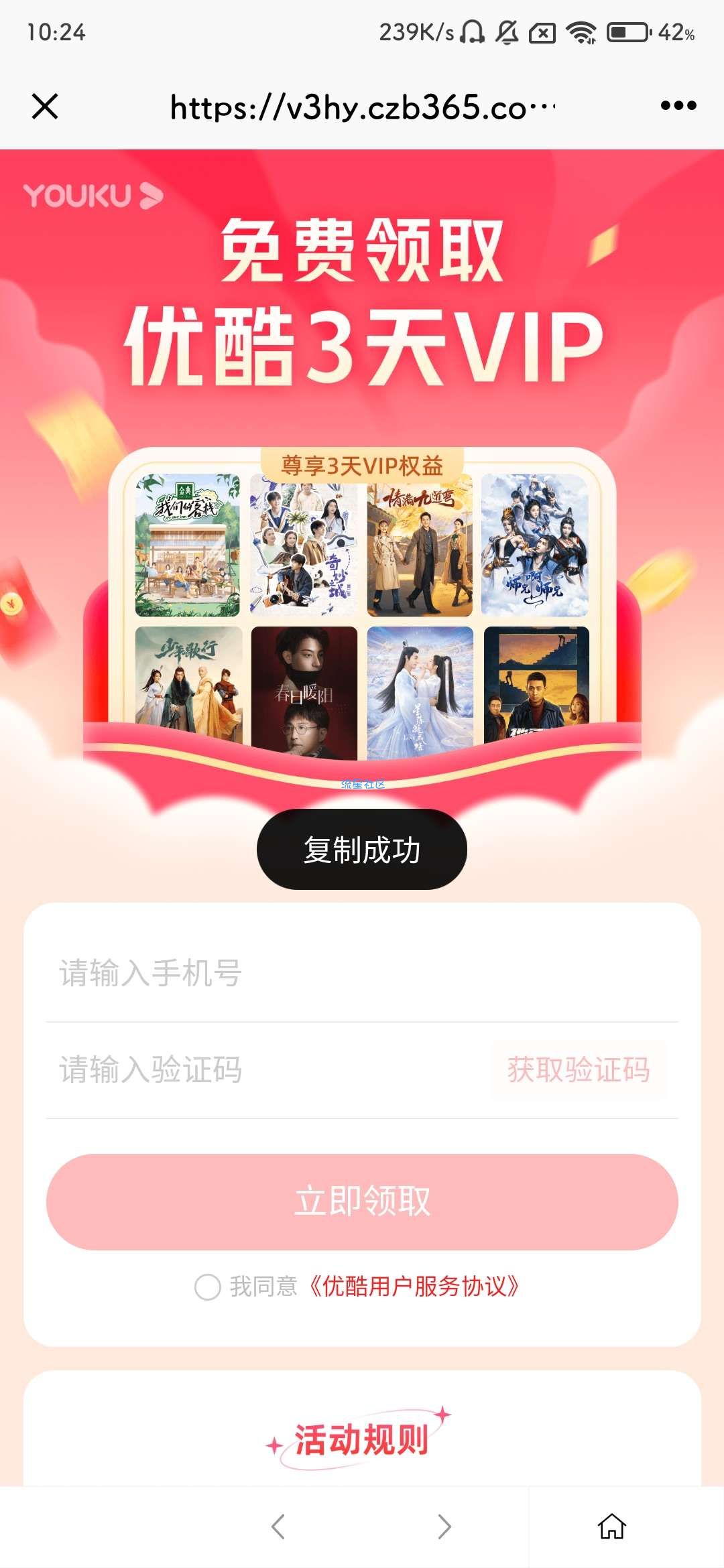Check the 我同意 agreement circle
Viewport: 724px width, 1568px height.
tap(207, 1287)
